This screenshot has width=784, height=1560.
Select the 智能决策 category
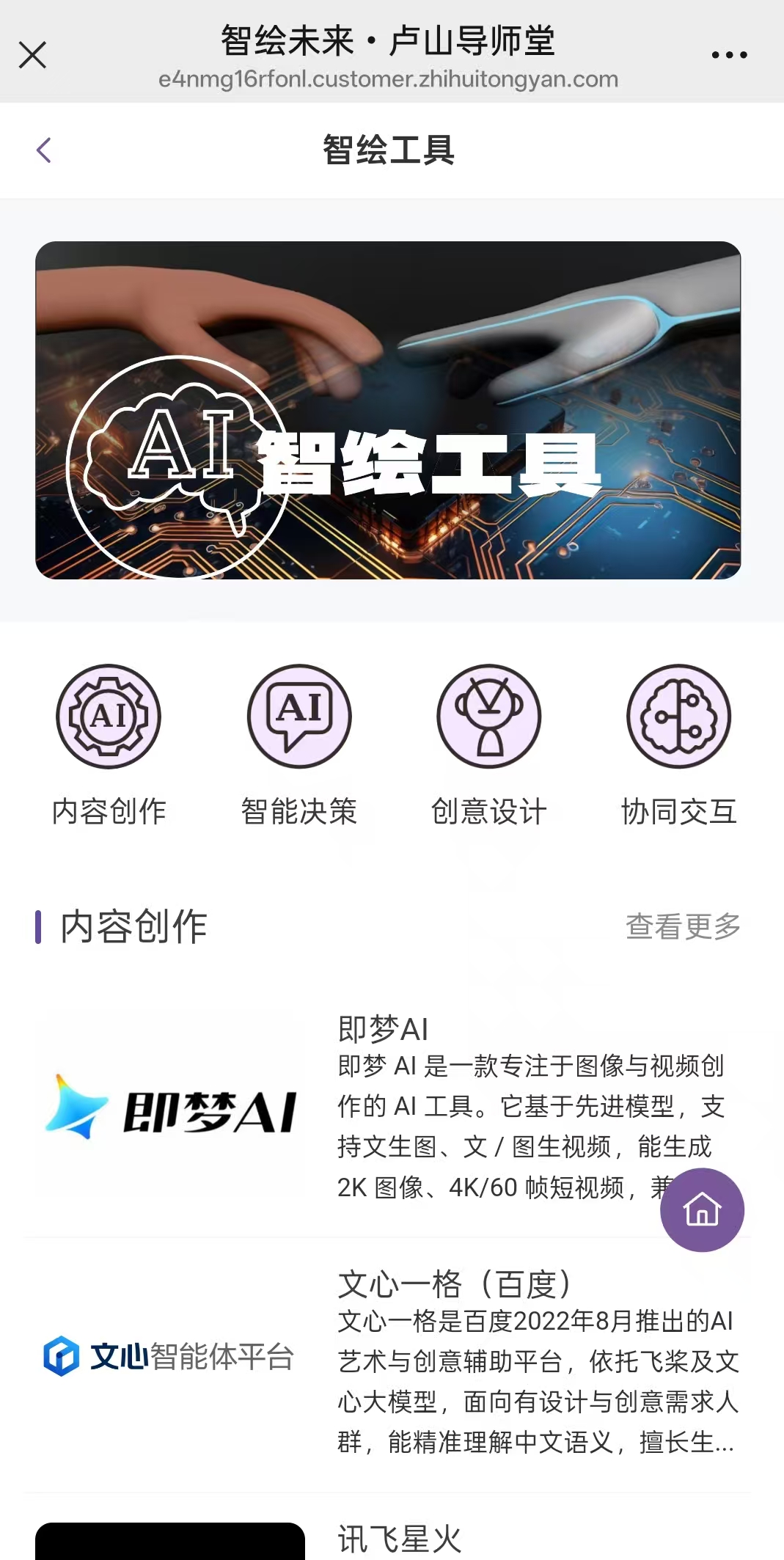click(299, 745)
